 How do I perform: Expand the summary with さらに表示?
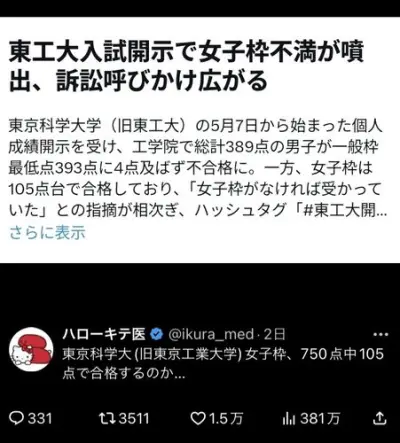(x=47, y=232)
